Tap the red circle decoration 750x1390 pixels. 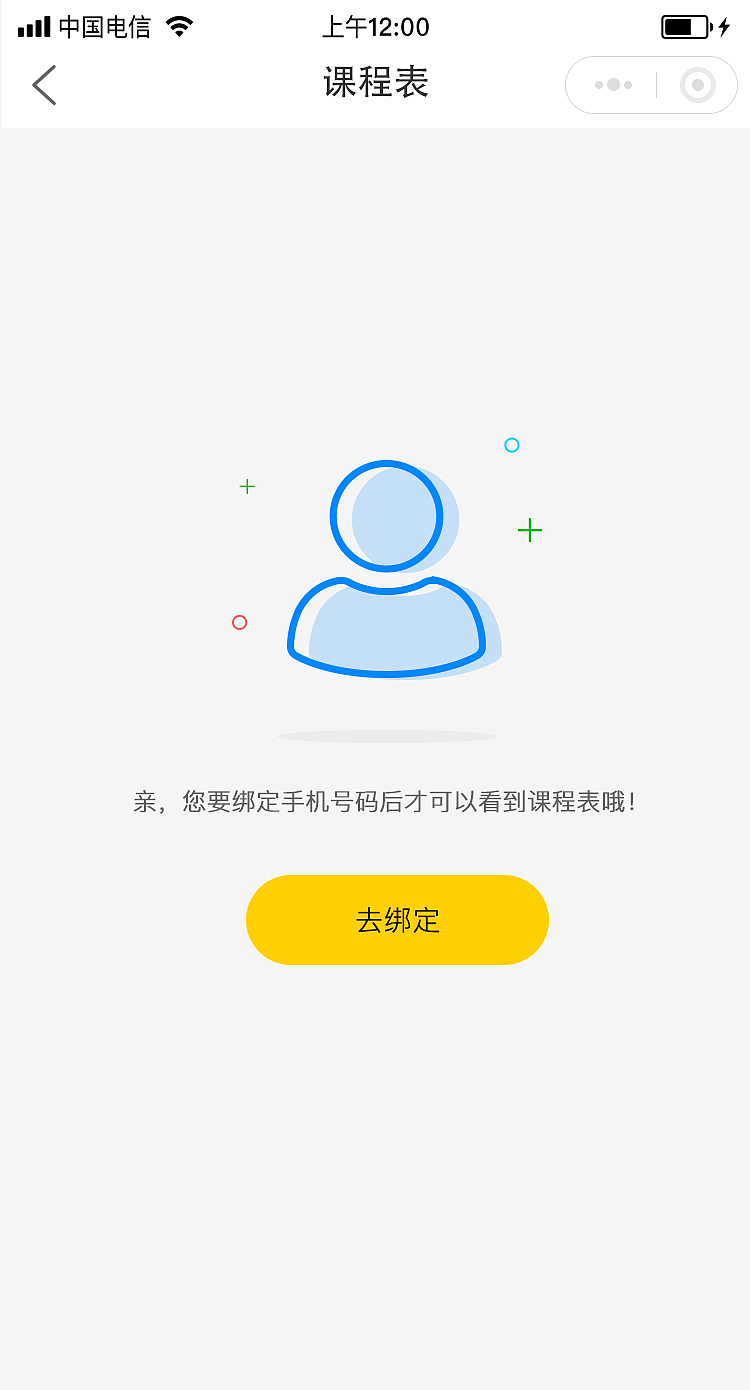(239, 622)
